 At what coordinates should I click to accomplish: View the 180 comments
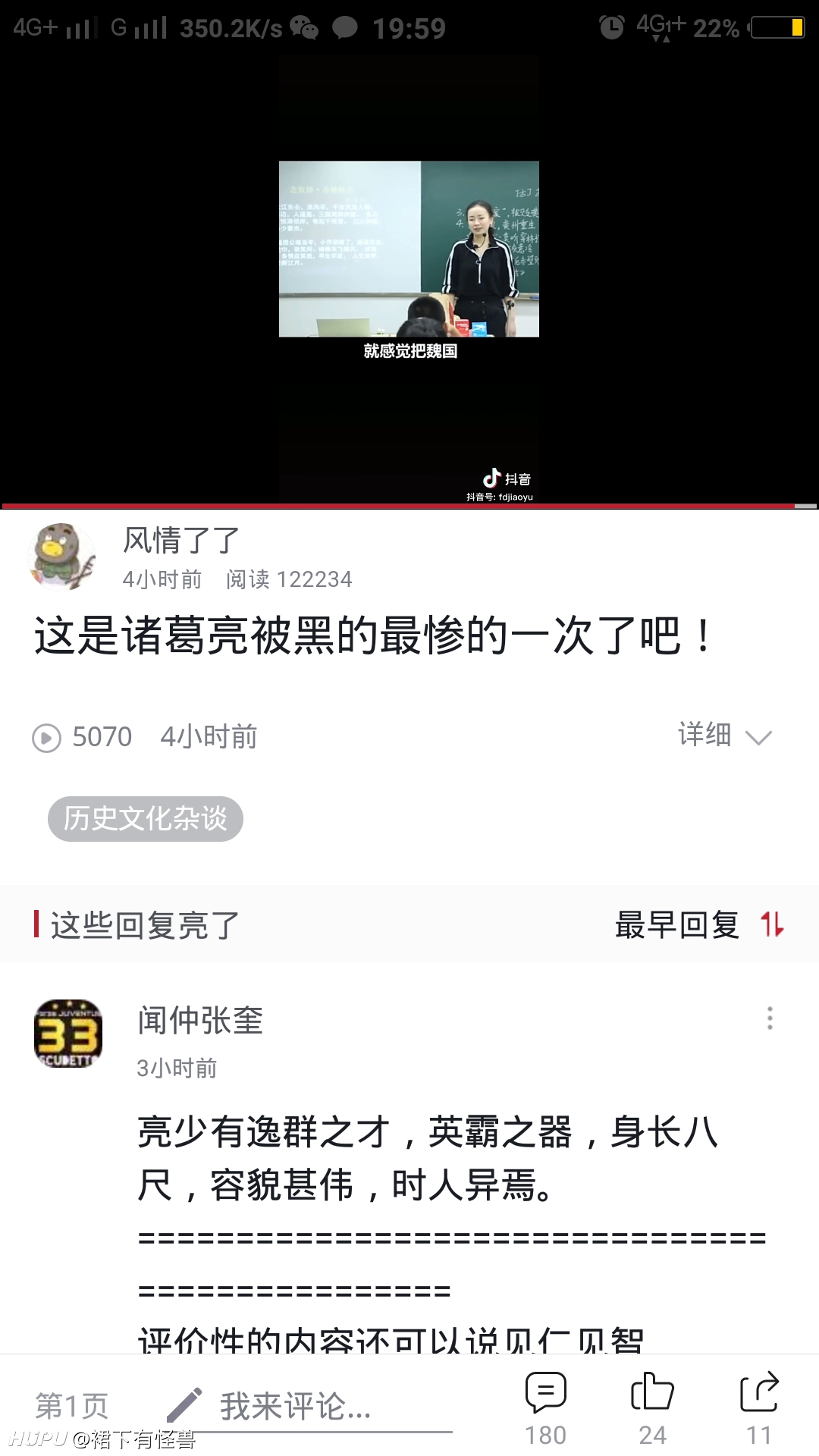546,1409
